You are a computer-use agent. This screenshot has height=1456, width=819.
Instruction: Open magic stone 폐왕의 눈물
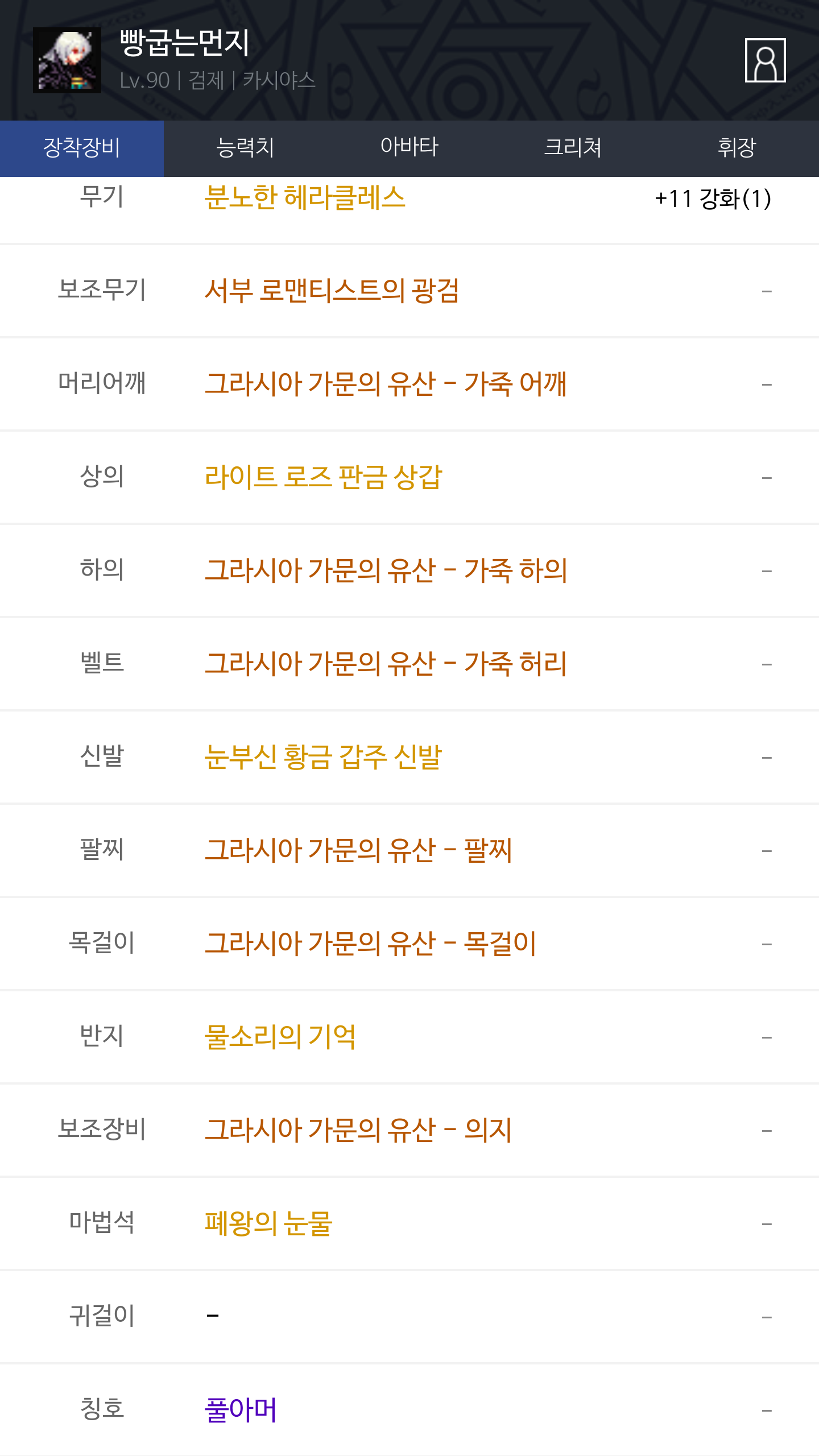point(268,1223)
